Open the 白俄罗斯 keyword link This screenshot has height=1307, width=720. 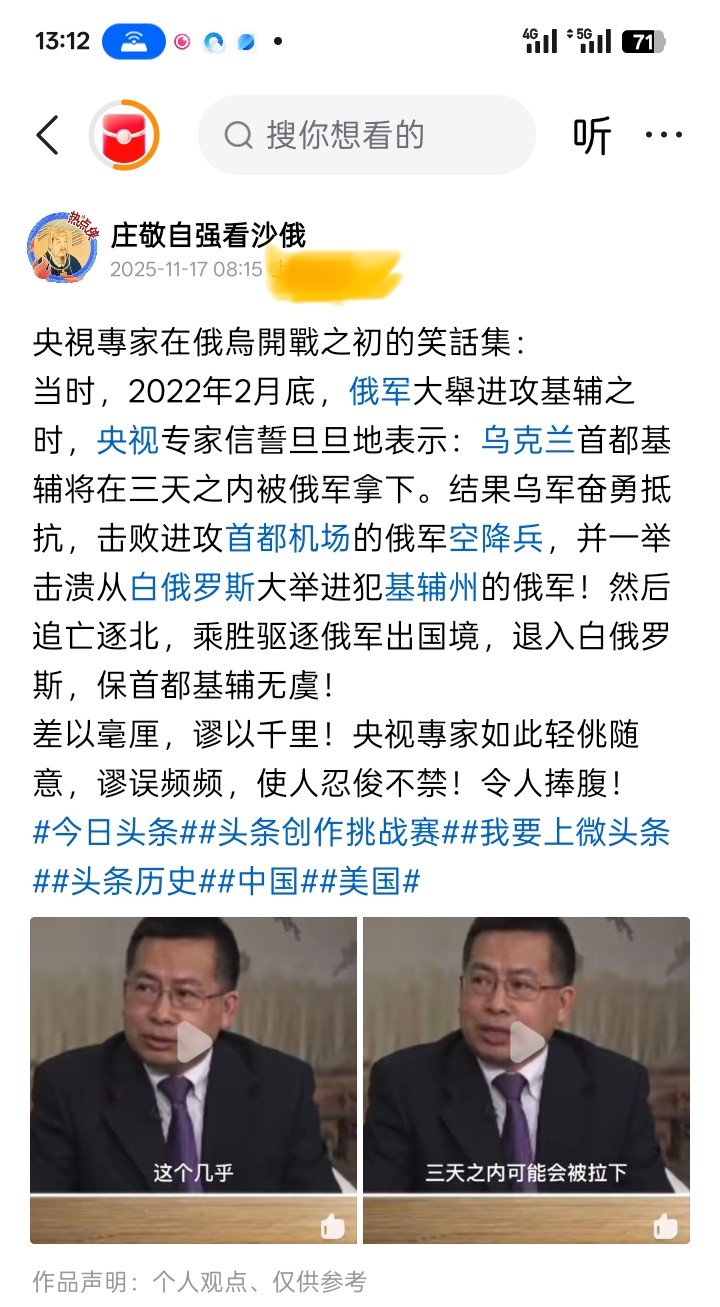click(192, 587)
